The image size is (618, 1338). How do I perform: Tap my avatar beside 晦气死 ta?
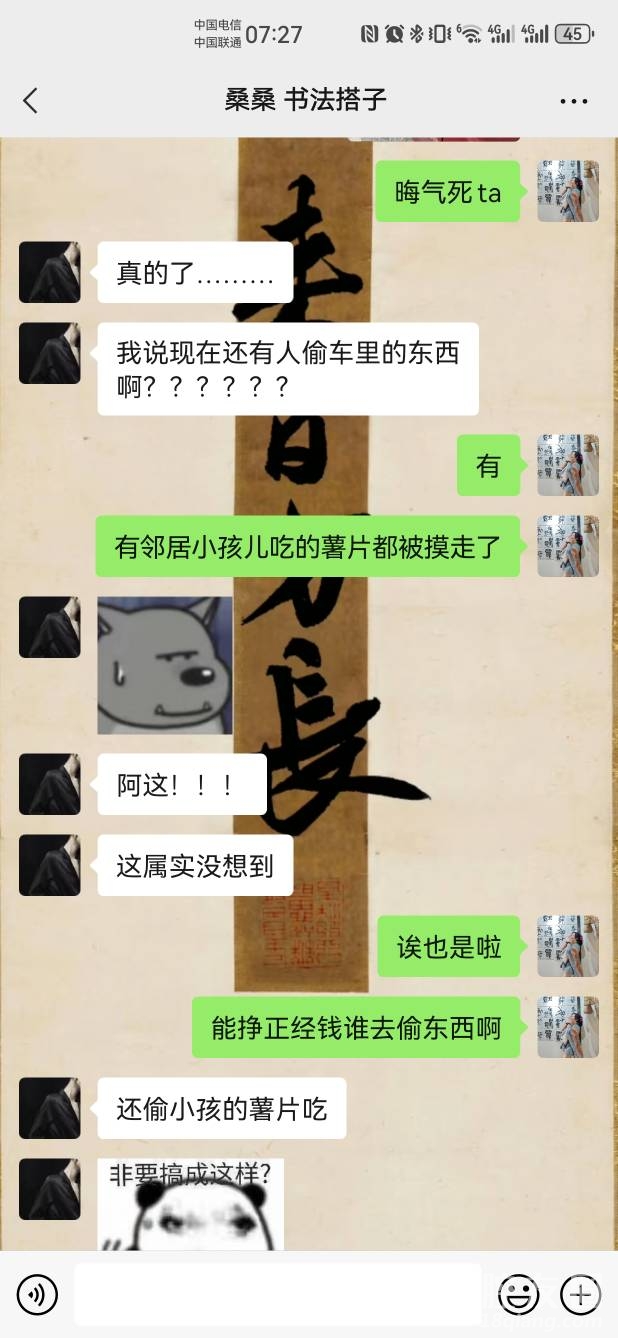(x=568, y=191)
